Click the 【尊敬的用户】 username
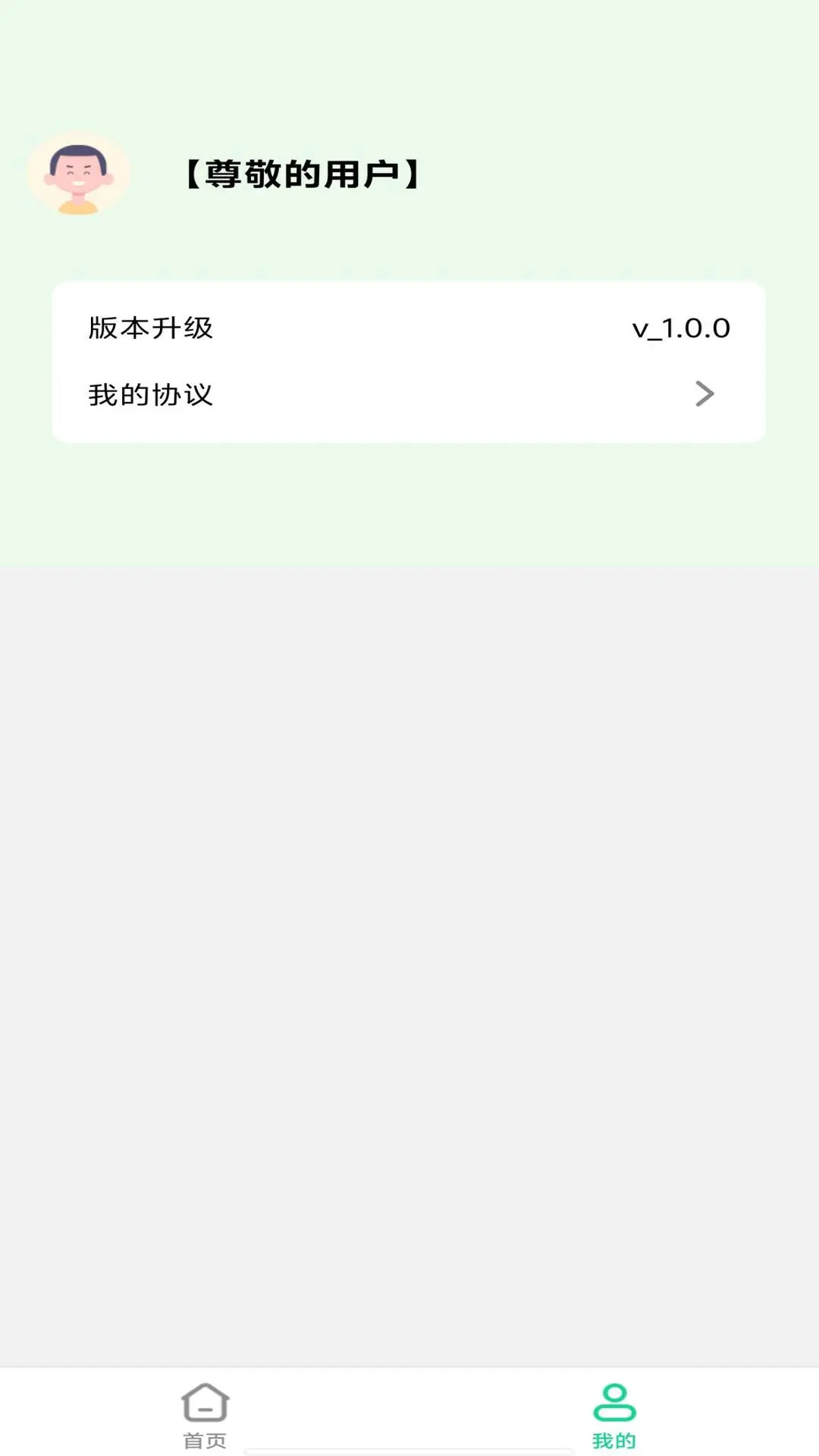819x1456 pixels. click(x=301, y=172)
